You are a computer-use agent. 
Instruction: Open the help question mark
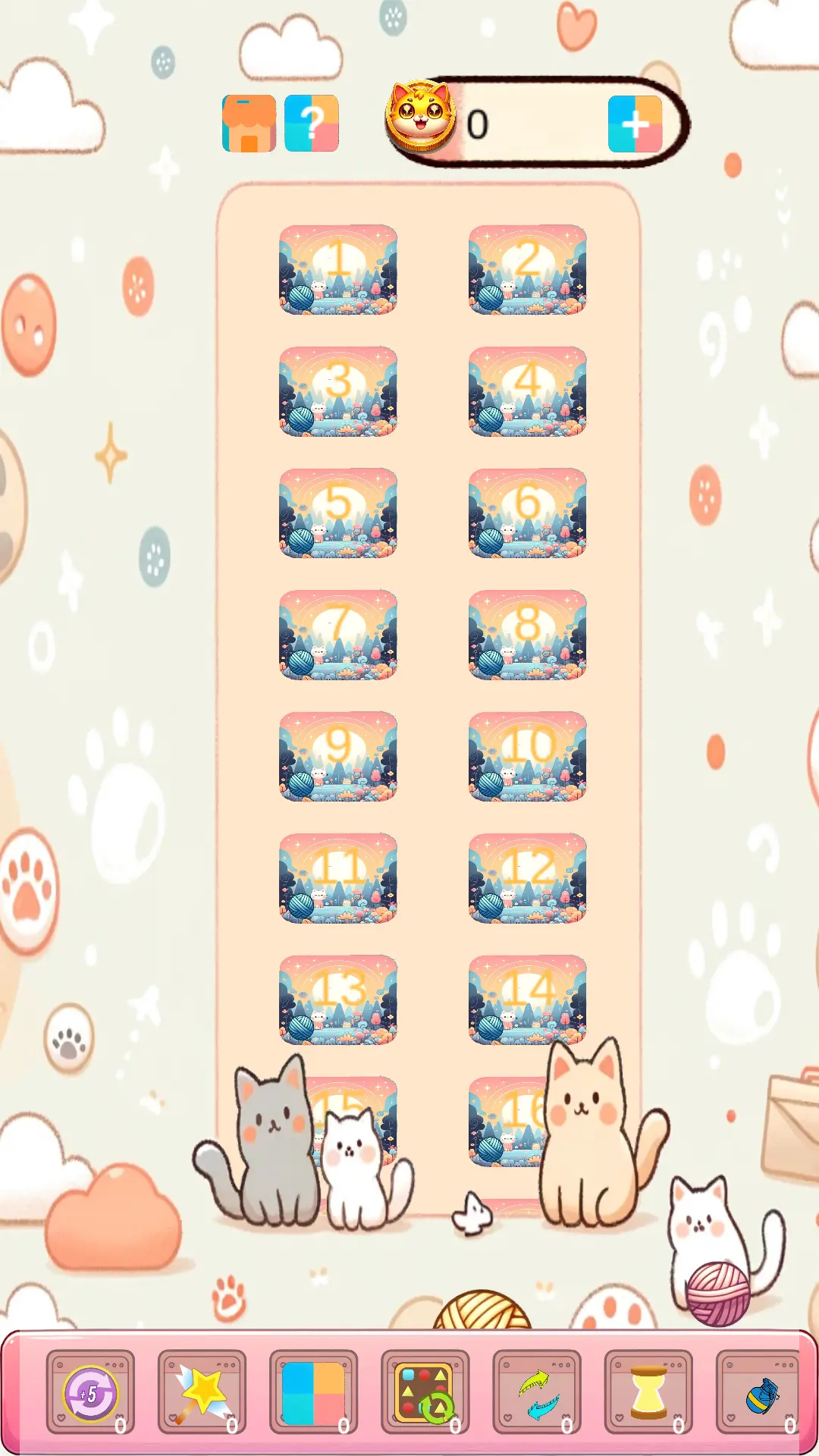click(311, 124)
